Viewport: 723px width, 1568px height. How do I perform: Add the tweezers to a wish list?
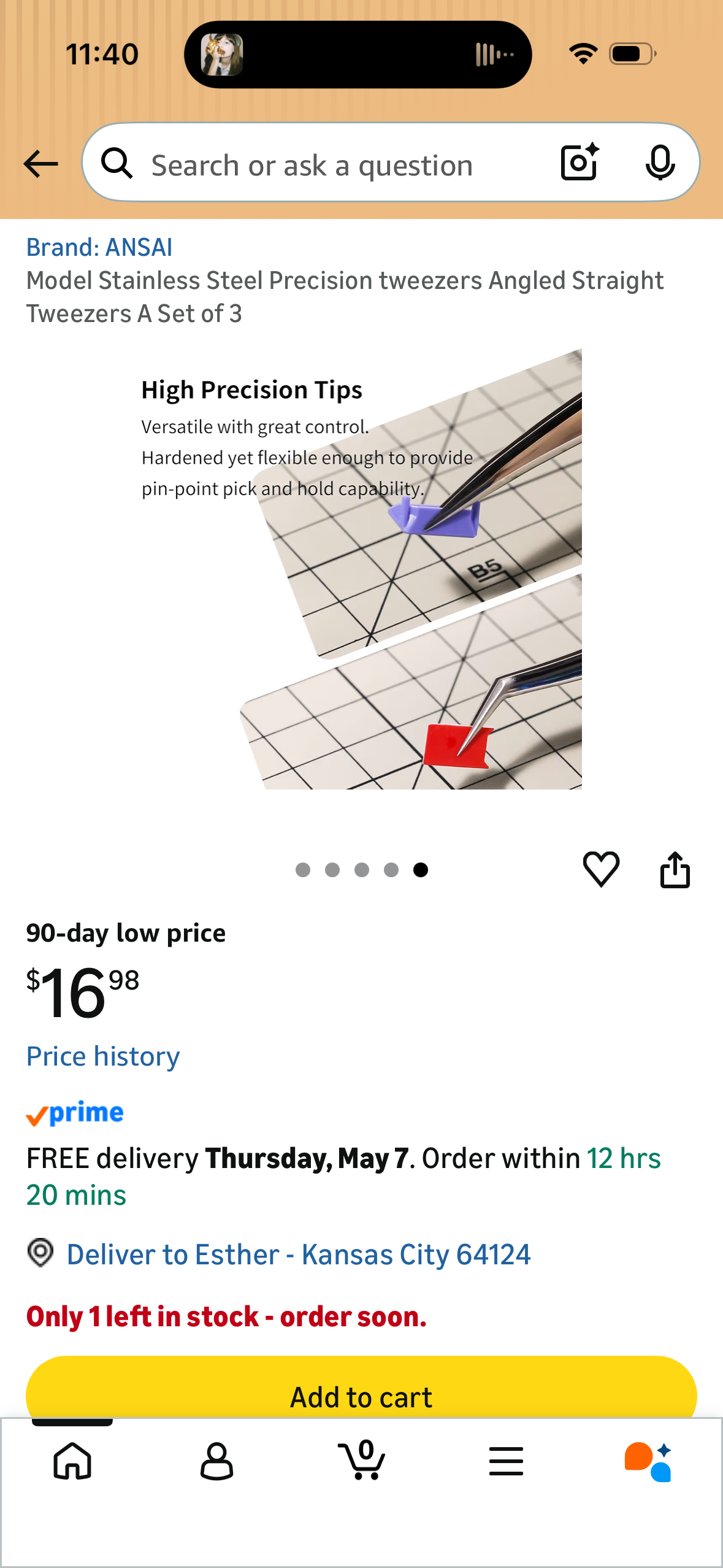point(601,869)
